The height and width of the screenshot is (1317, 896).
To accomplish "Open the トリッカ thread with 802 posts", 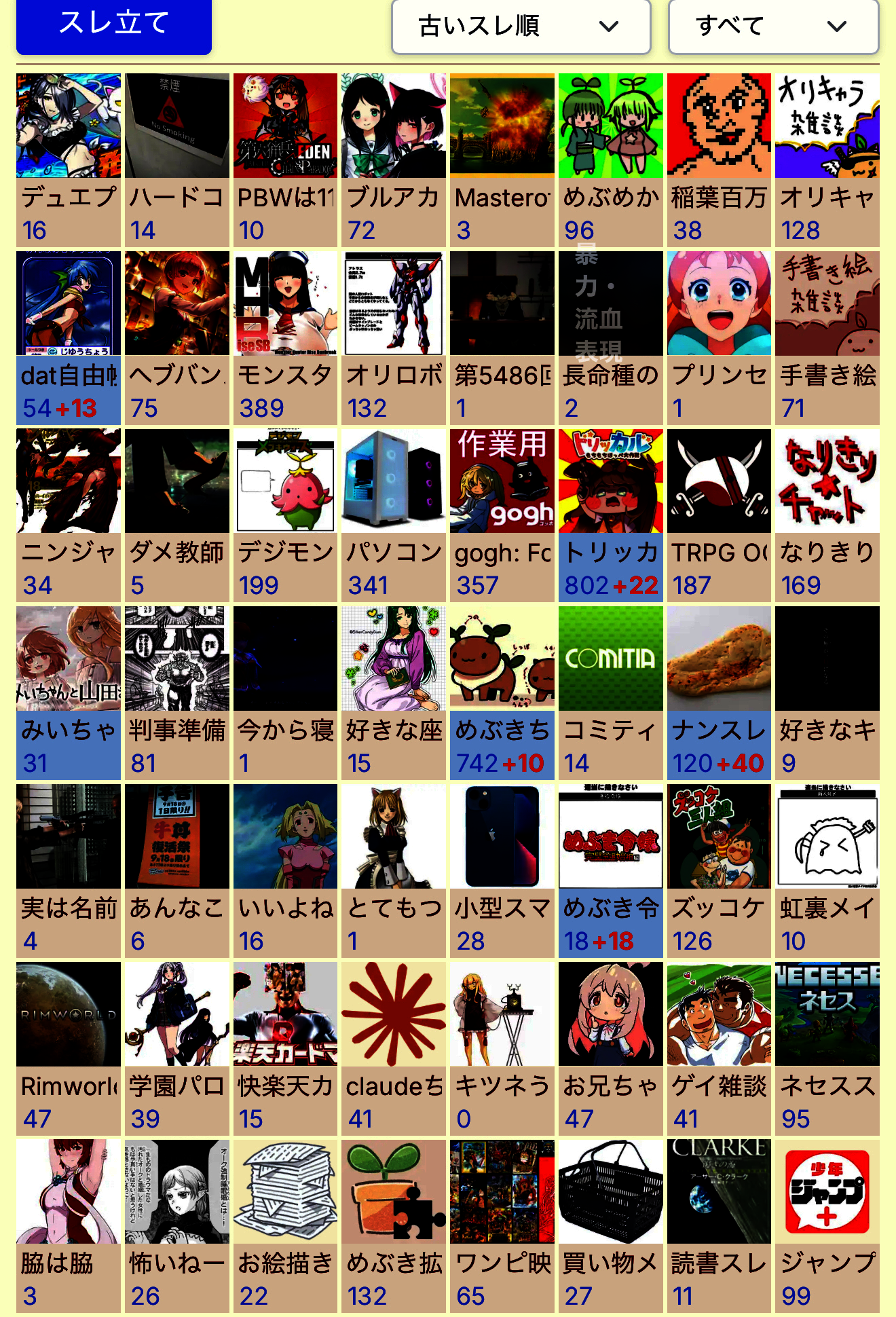I will (x=610, y=515).
